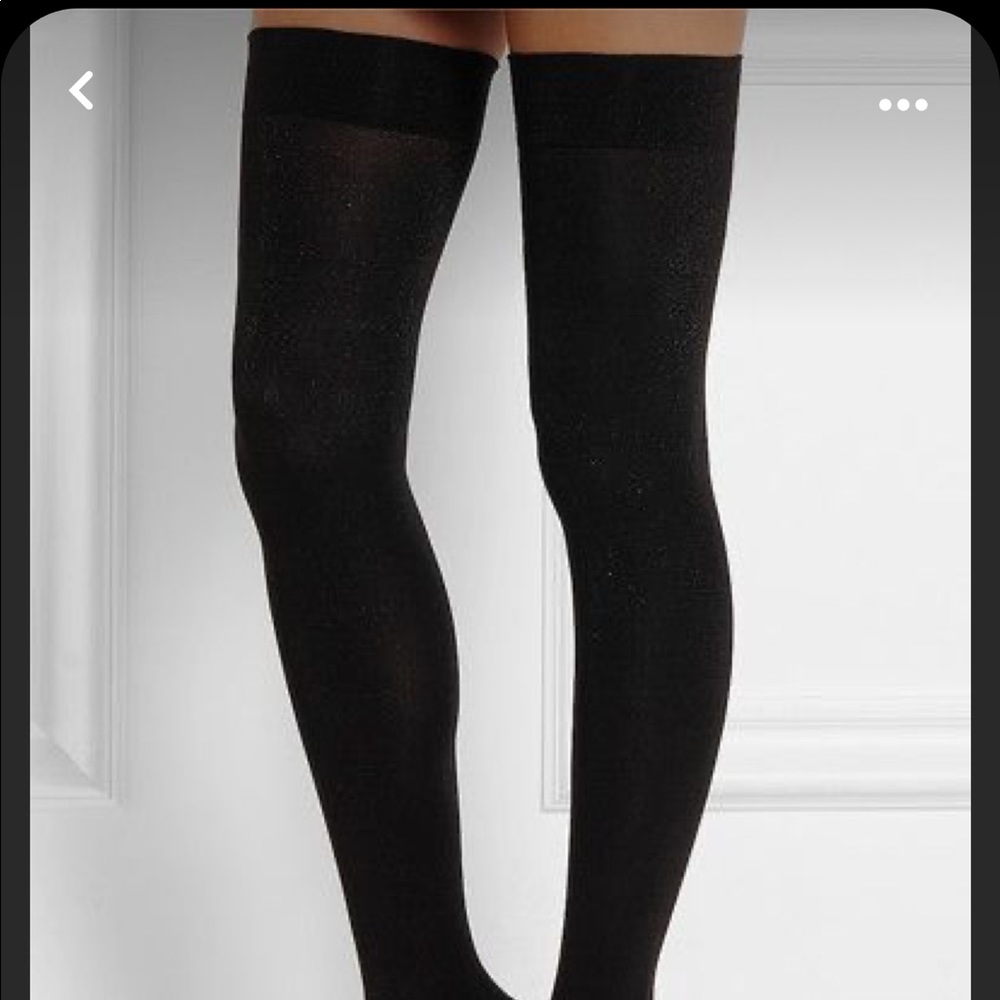This screenshot has height=1000, width=1000.
Task: Open the three-dot overflow menu
Action: [903, 105]
